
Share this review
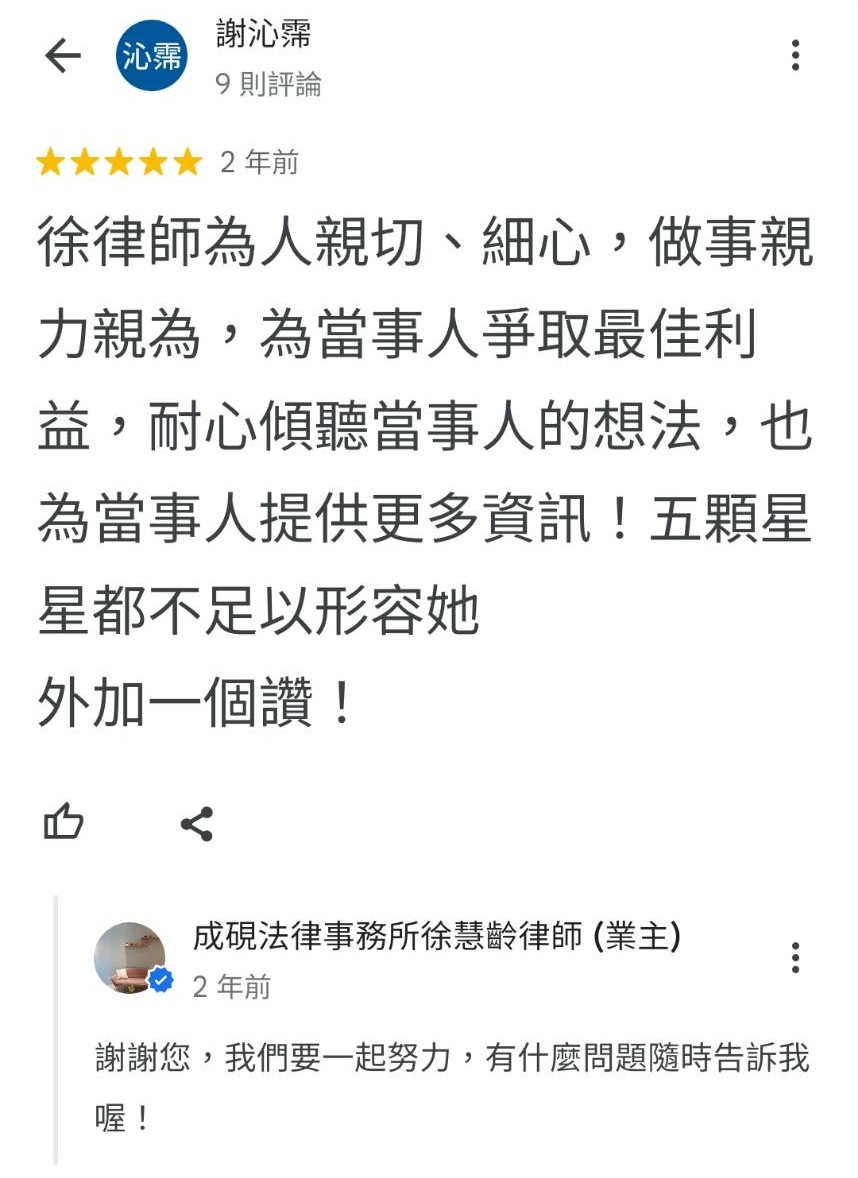(x=197, y=824)
